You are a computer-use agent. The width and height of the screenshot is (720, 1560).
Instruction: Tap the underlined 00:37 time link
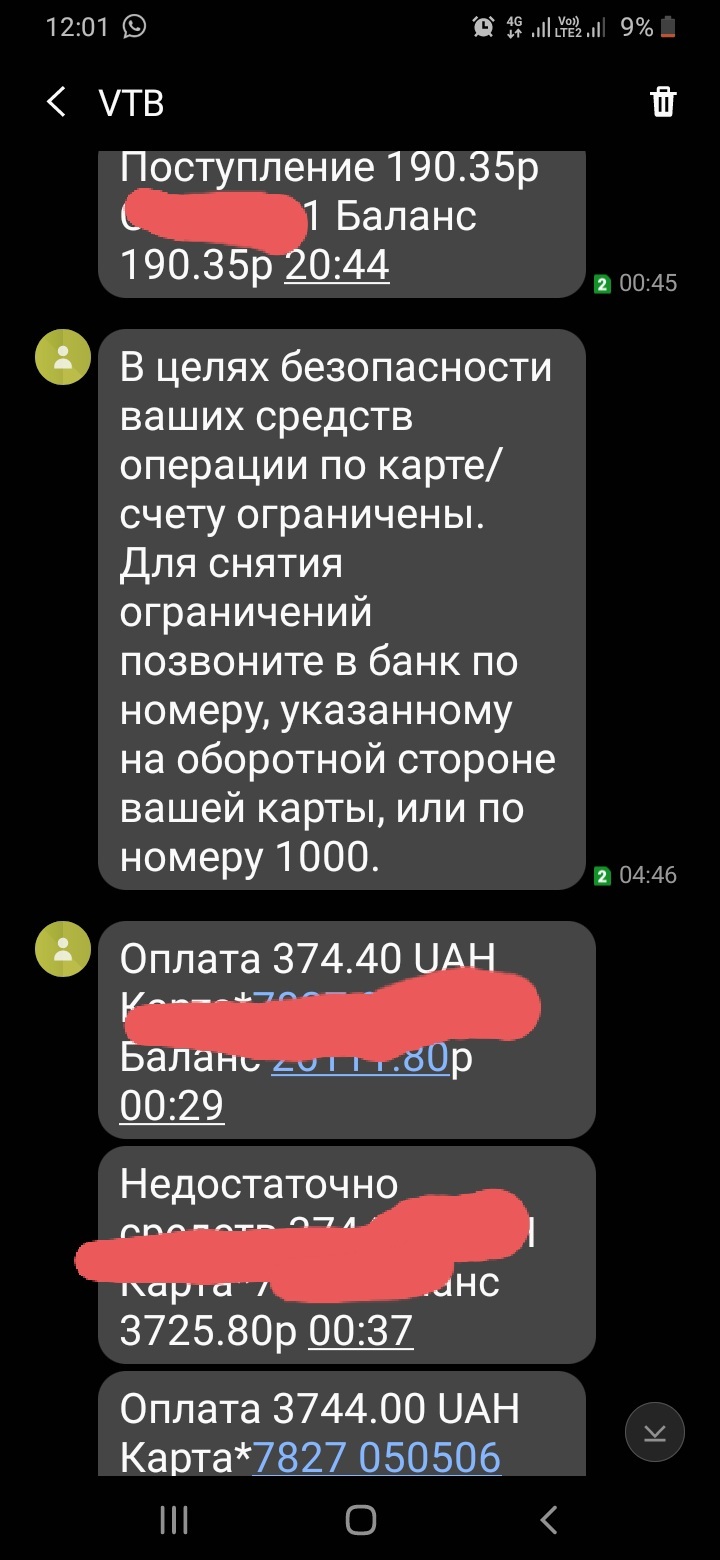coord(360,1330)
